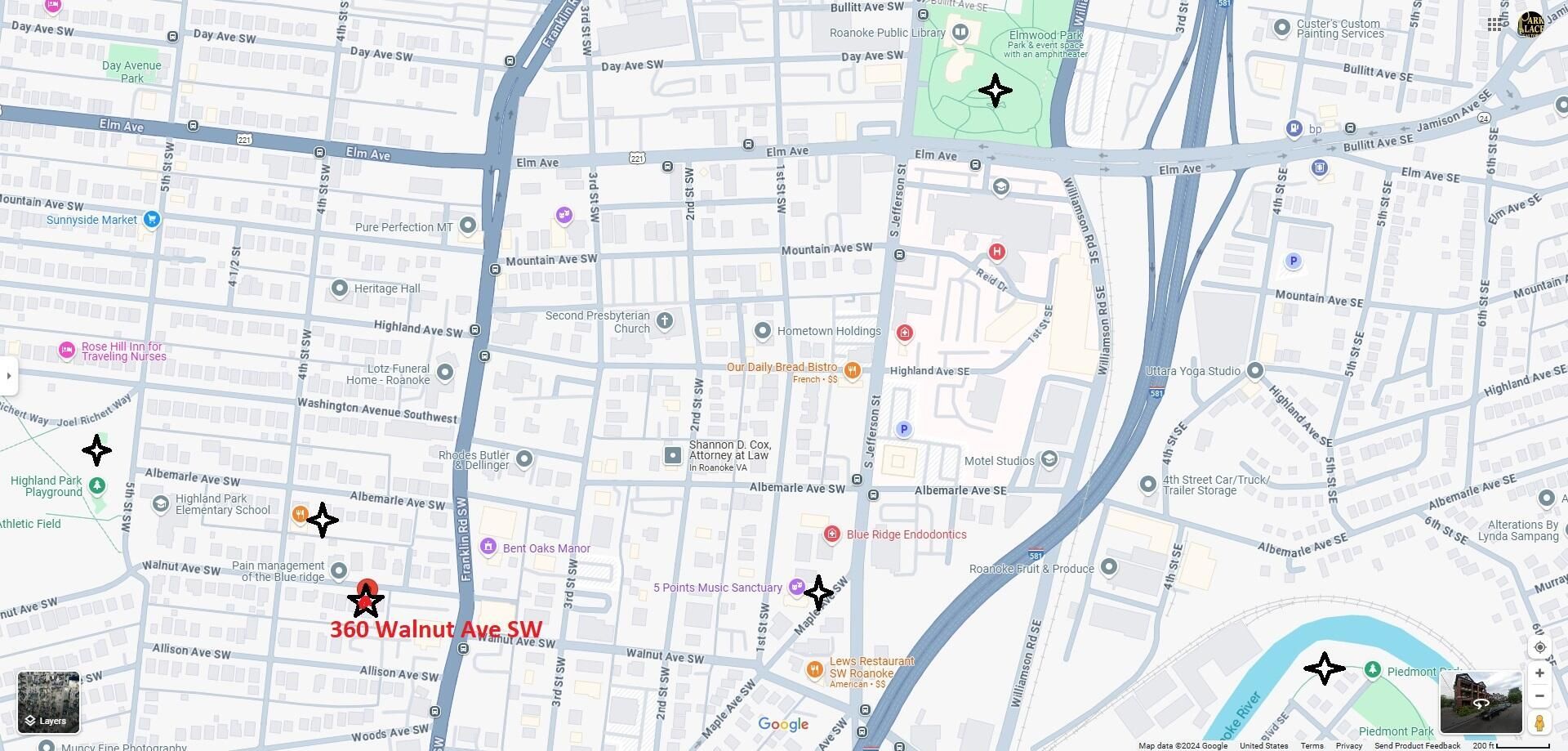Open the Privacy link
This screenshot has height=751, width=1568.
pyautogui.click(x=1348, y=745)
